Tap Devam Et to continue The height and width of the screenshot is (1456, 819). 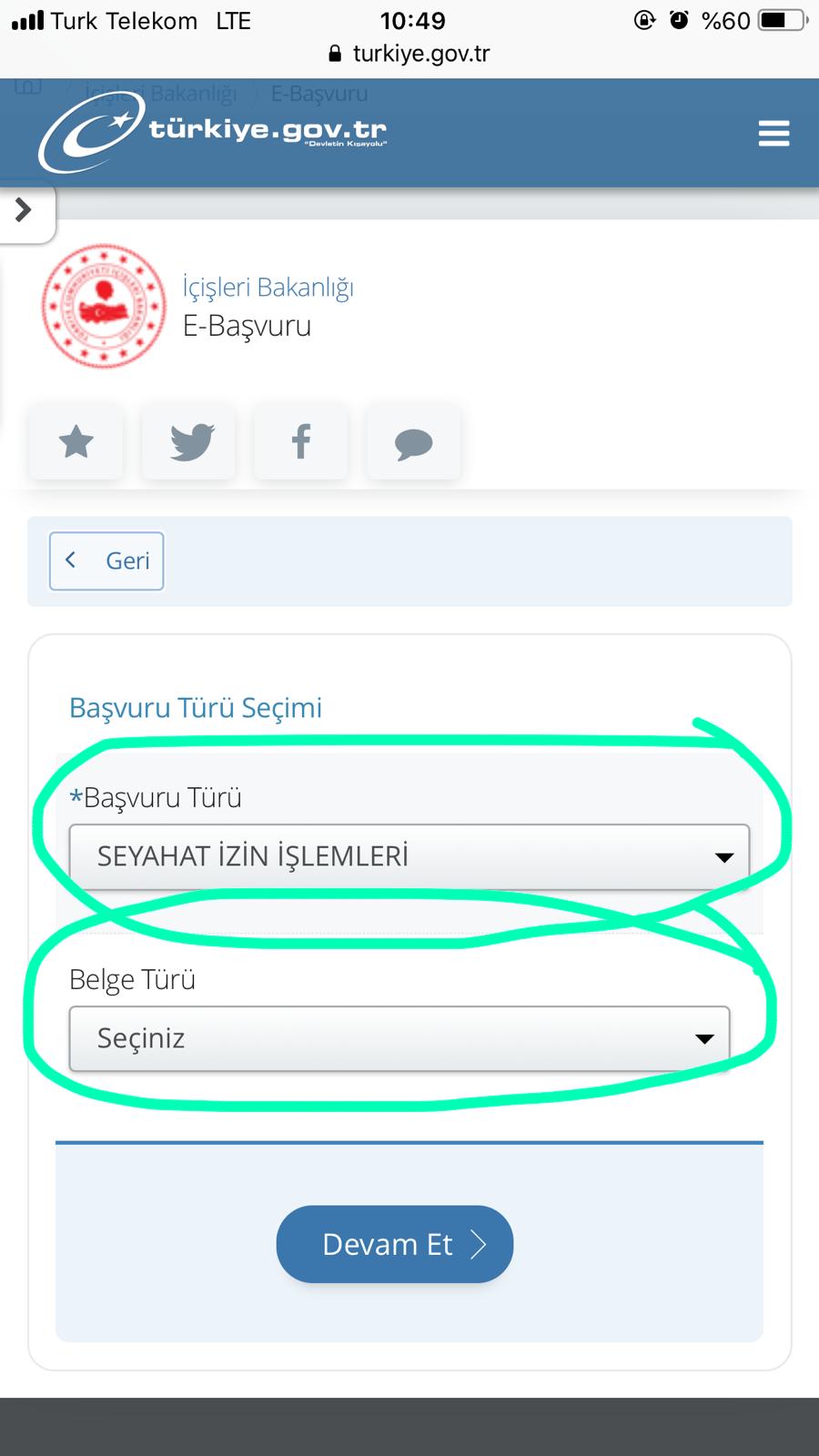(395, 1244)
